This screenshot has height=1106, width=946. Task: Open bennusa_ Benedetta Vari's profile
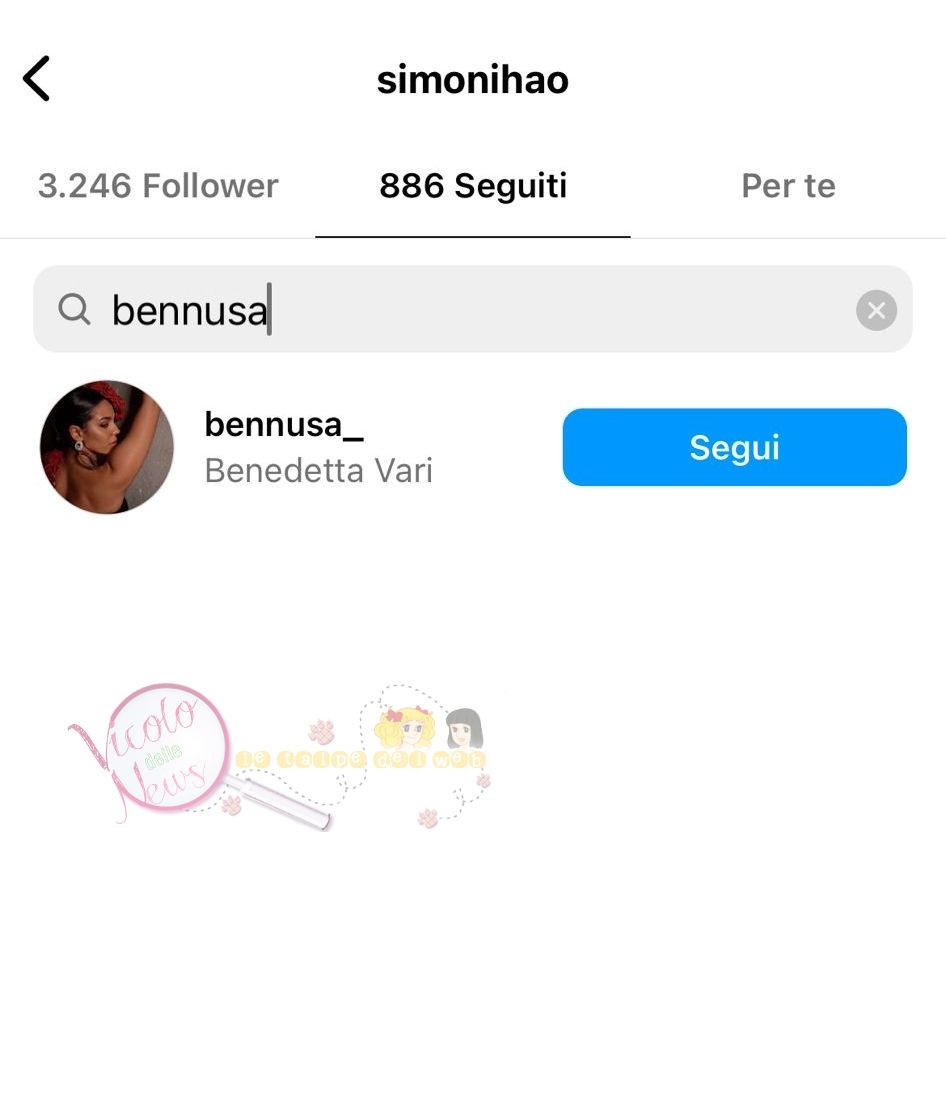tap(283, 446)
